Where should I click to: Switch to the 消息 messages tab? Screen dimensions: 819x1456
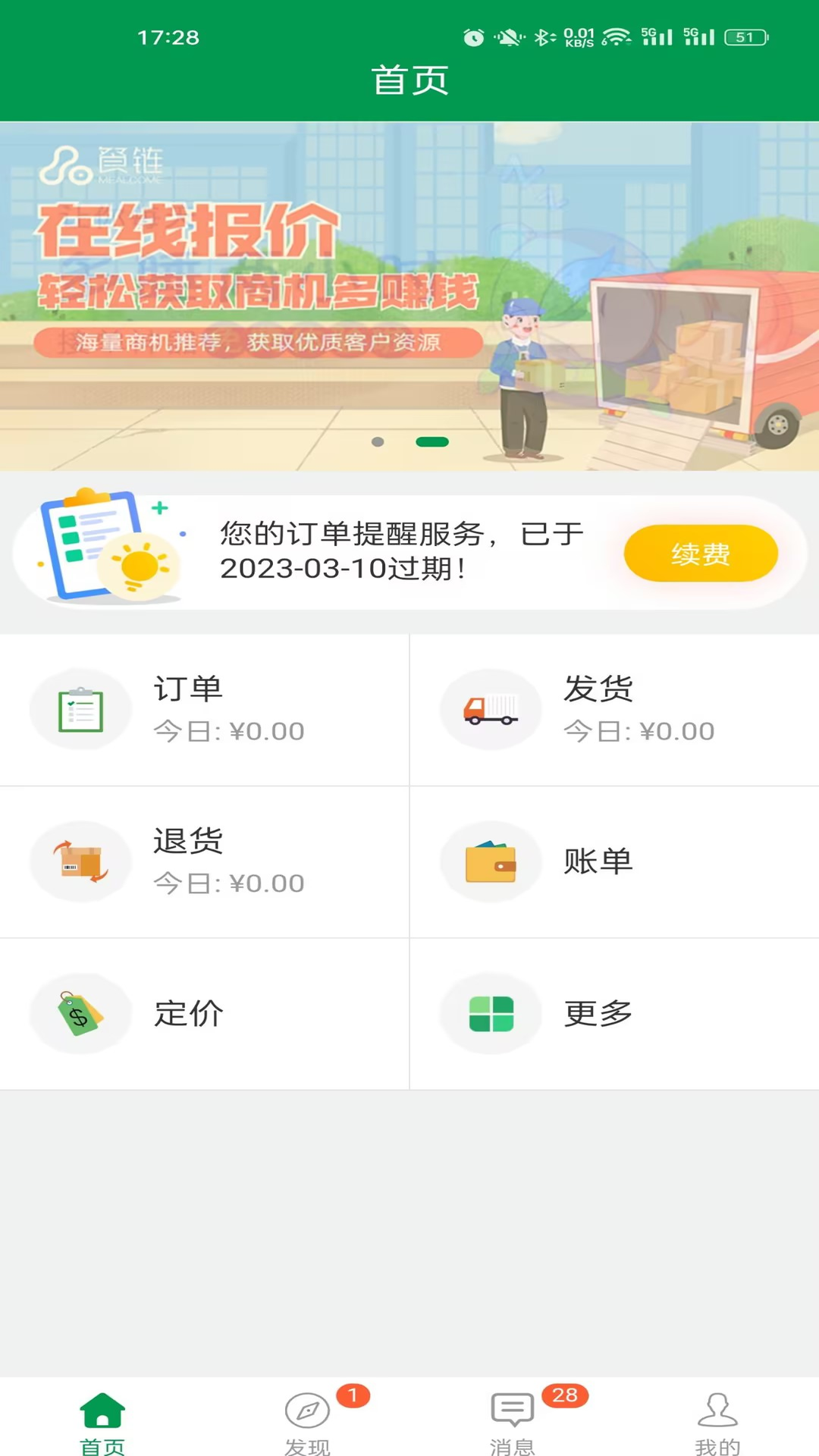513,1421
